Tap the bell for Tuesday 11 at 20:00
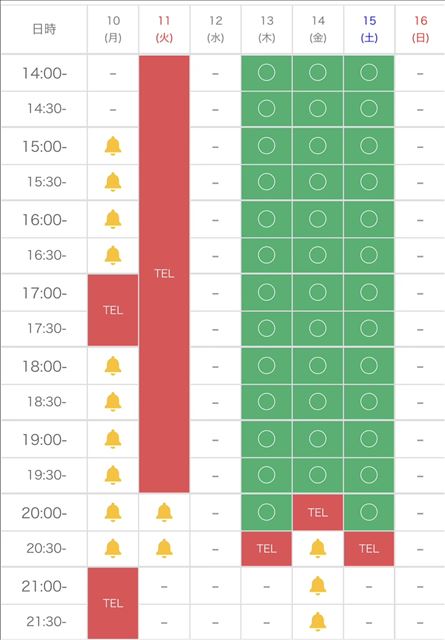The height and width of the screenshot is (640, 445). coord(164,512)
